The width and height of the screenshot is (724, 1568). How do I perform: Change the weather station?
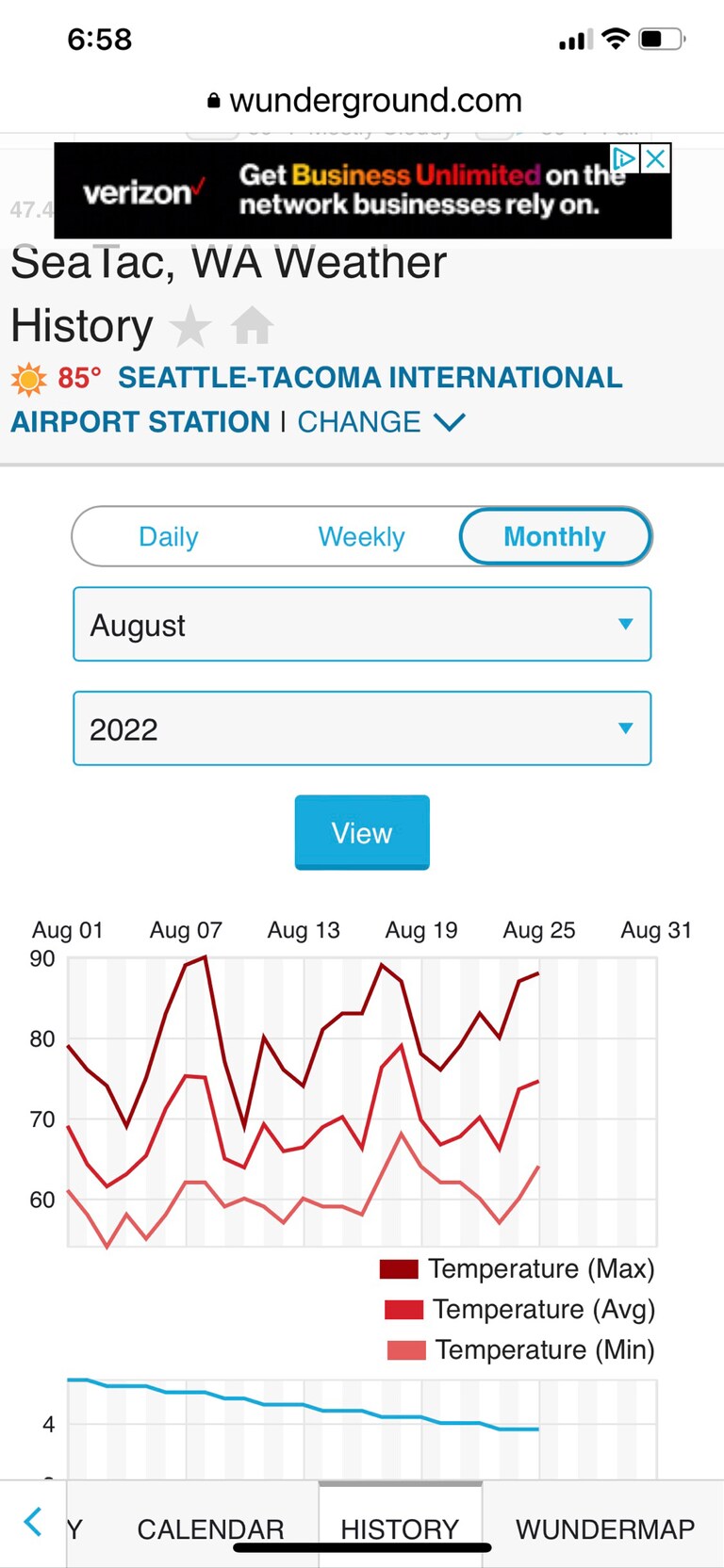(x=381, y=422)
